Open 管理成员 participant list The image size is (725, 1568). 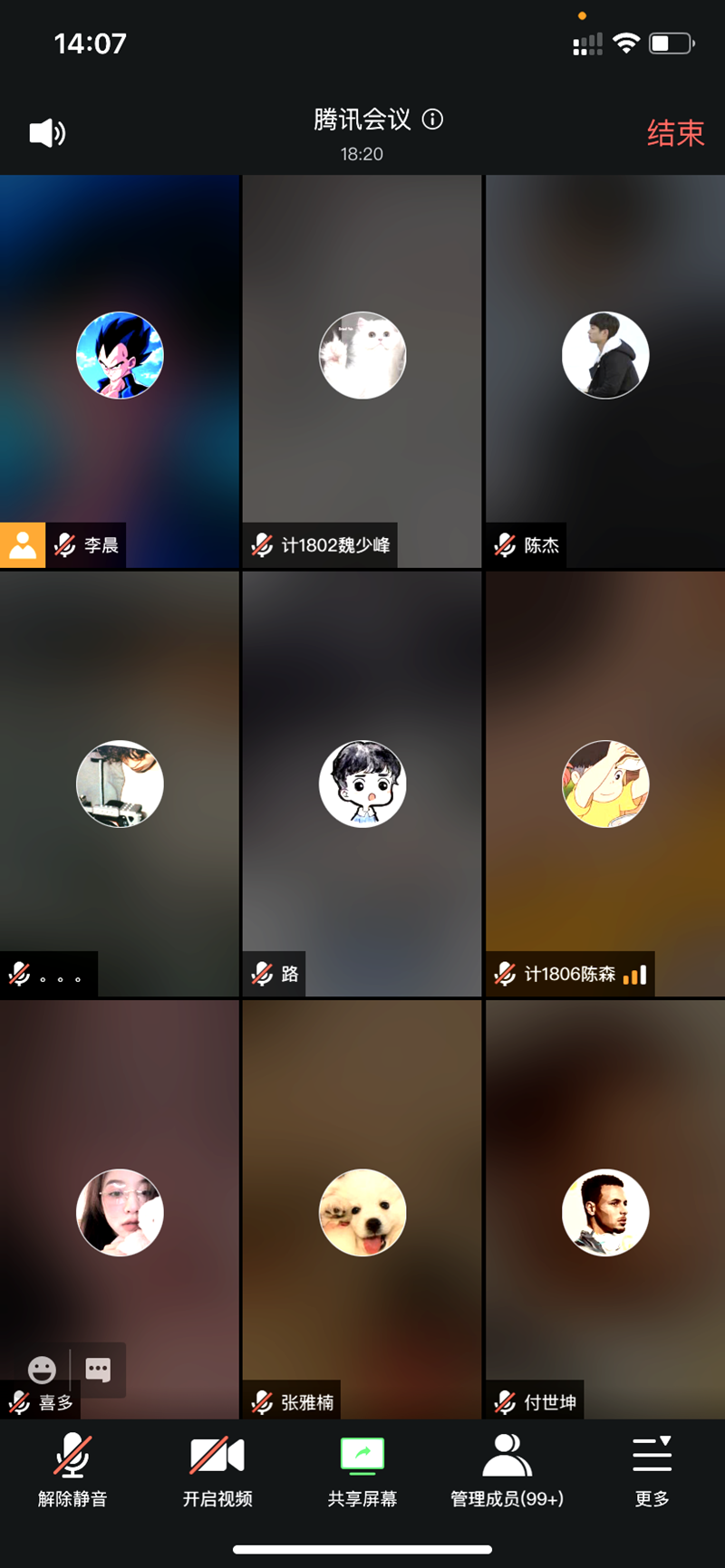[x=507, y=1469]
